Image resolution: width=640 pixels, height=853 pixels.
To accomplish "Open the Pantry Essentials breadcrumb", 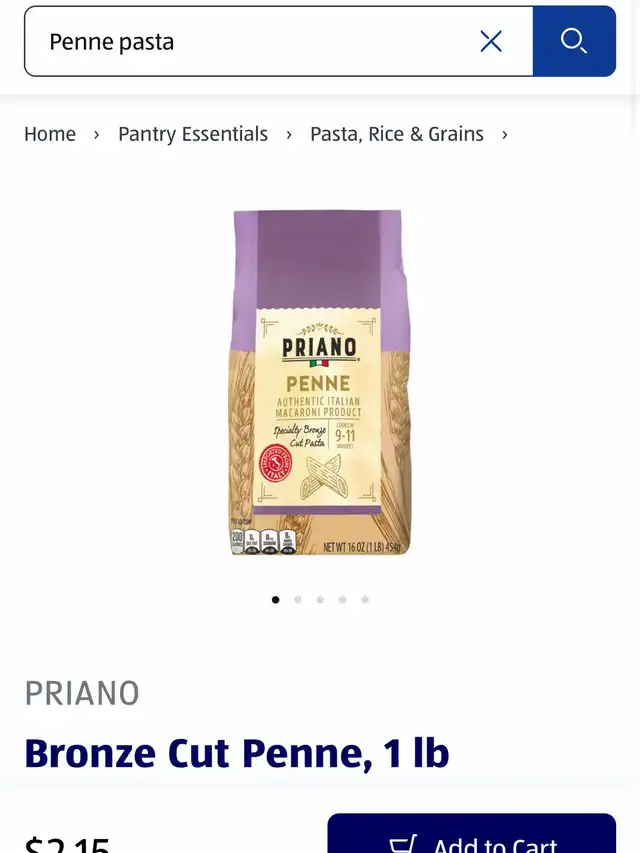I will click(193, 134).
